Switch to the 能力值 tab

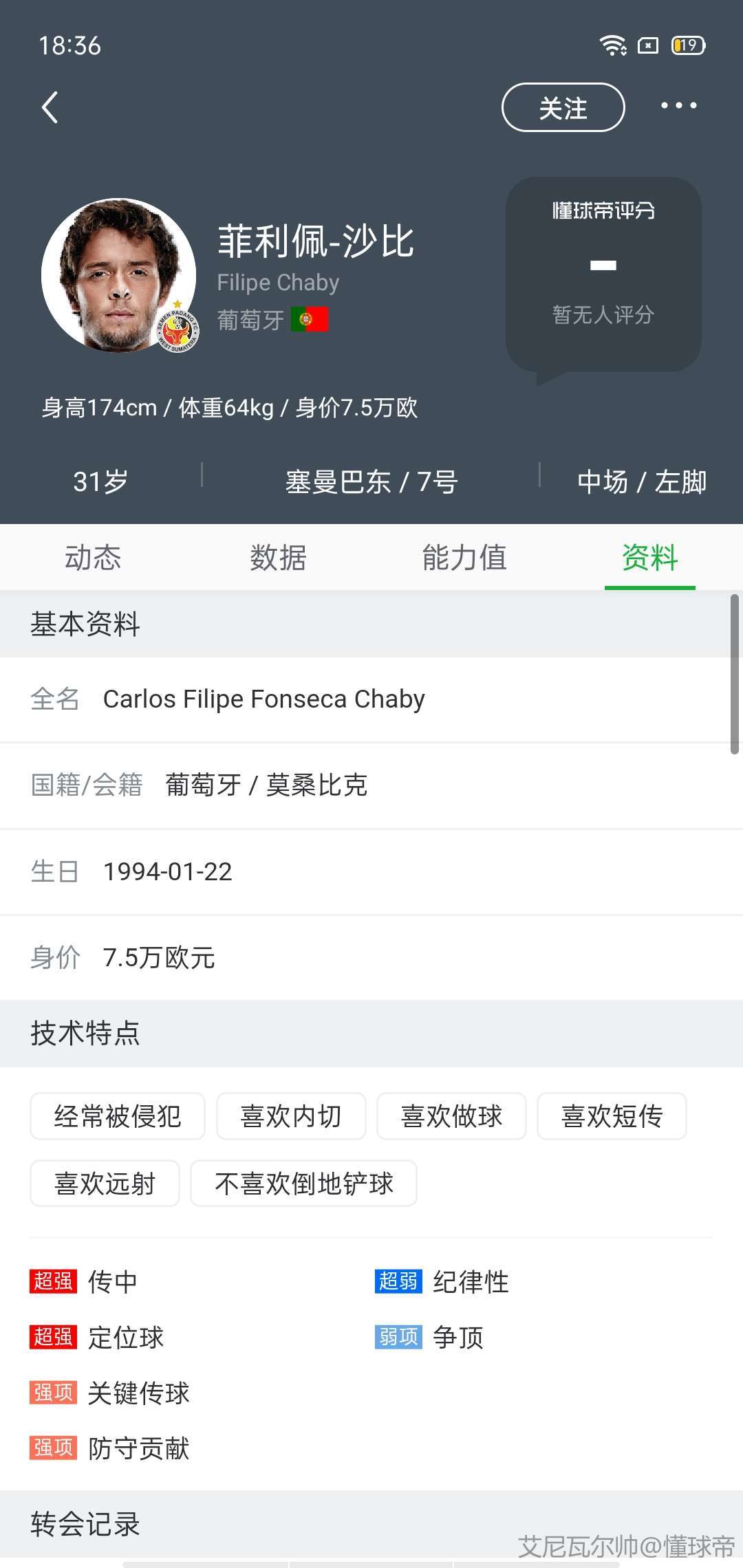coord(464,557)
